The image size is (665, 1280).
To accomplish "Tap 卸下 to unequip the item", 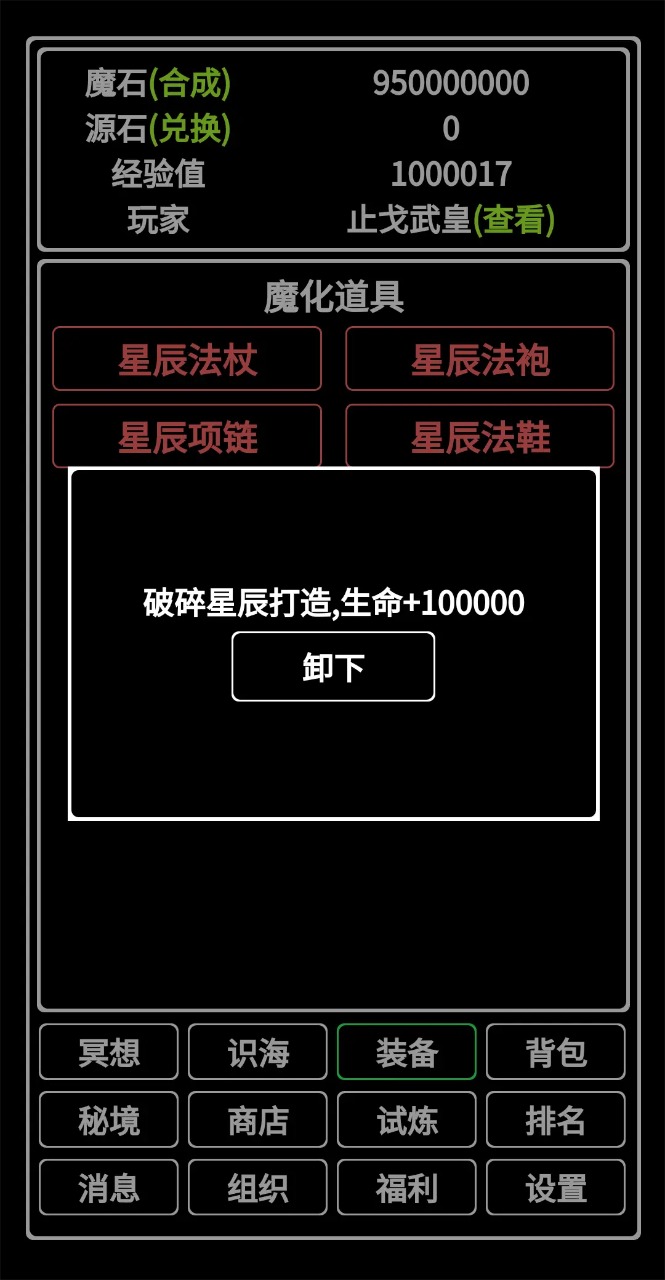I will pos(333,667).
